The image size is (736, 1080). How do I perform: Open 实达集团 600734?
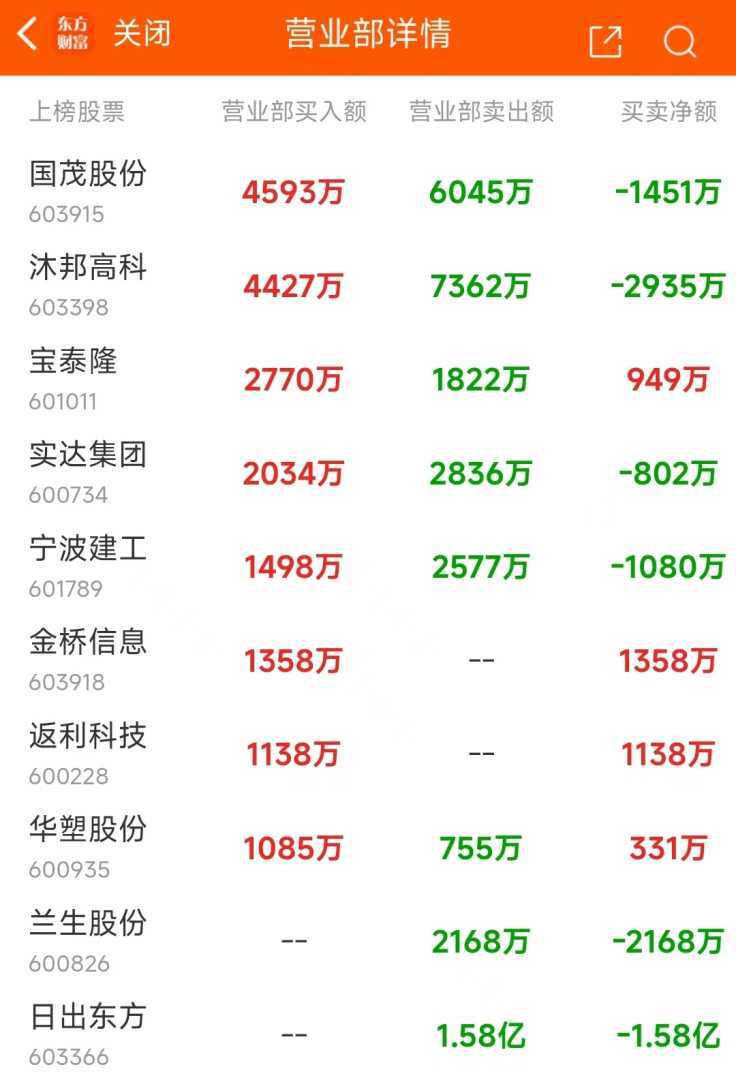click(88, 470)
